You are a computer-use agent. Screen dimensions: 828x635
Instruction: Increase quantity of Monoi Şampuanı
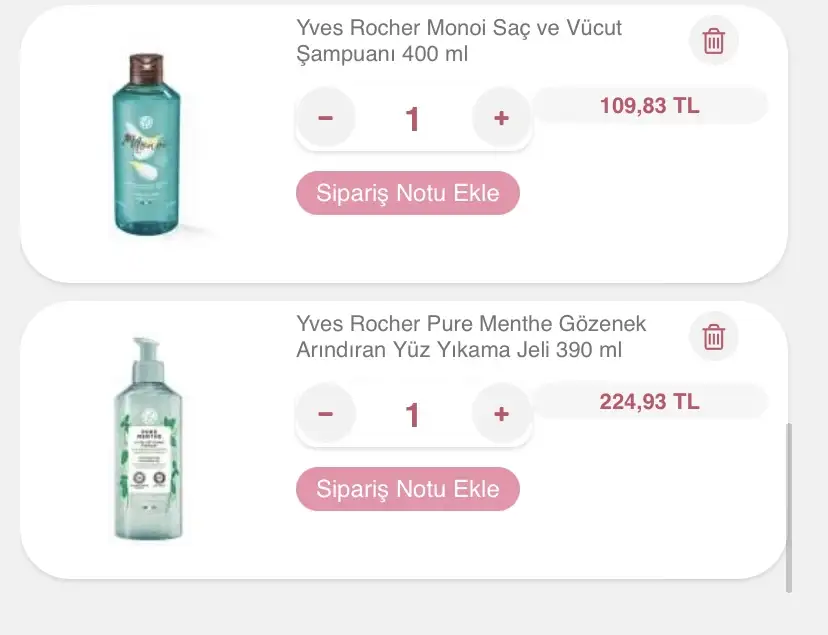501,118
